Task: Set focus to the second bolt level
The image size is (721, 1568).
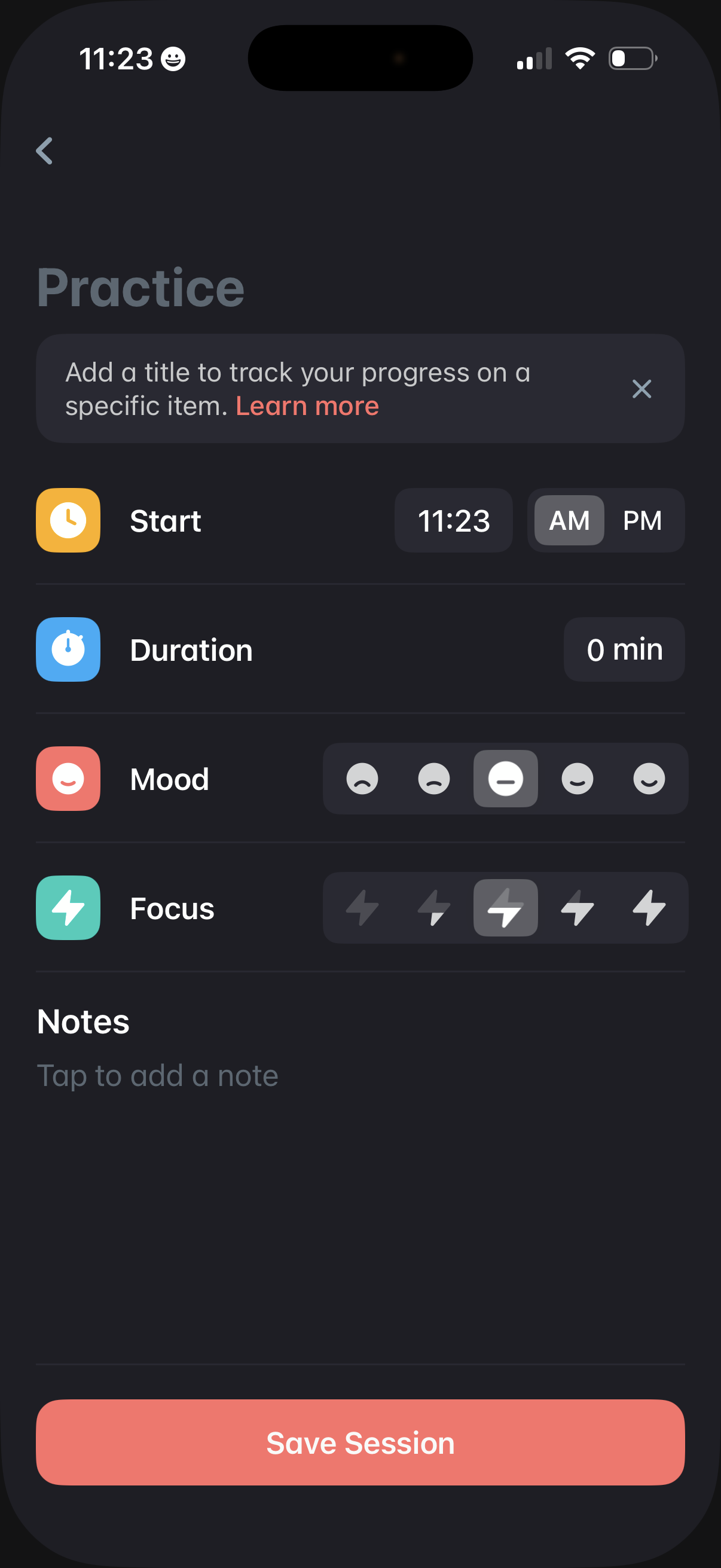Action: 434,908
